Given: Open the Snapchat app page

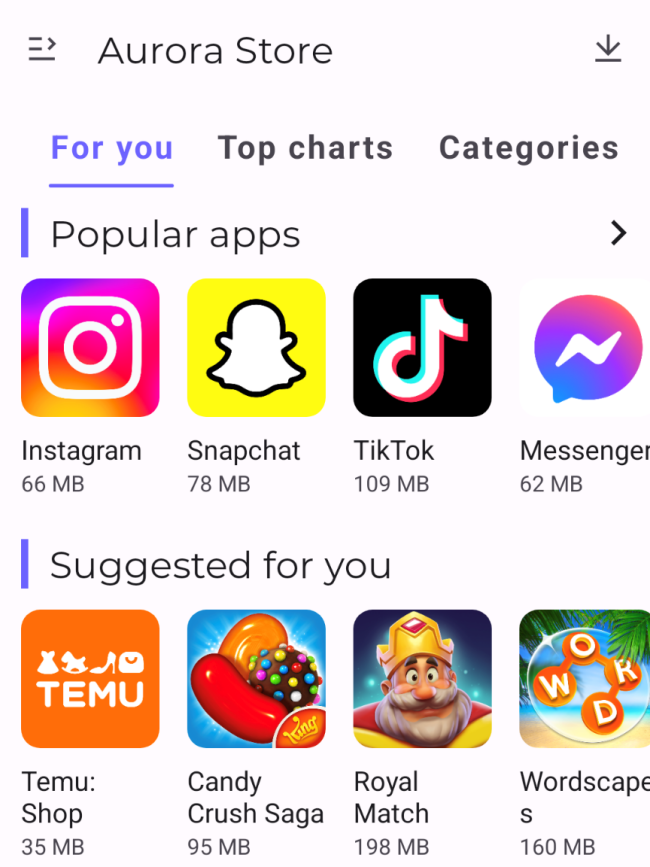Looking at the screenshot, I should (256, 347).
